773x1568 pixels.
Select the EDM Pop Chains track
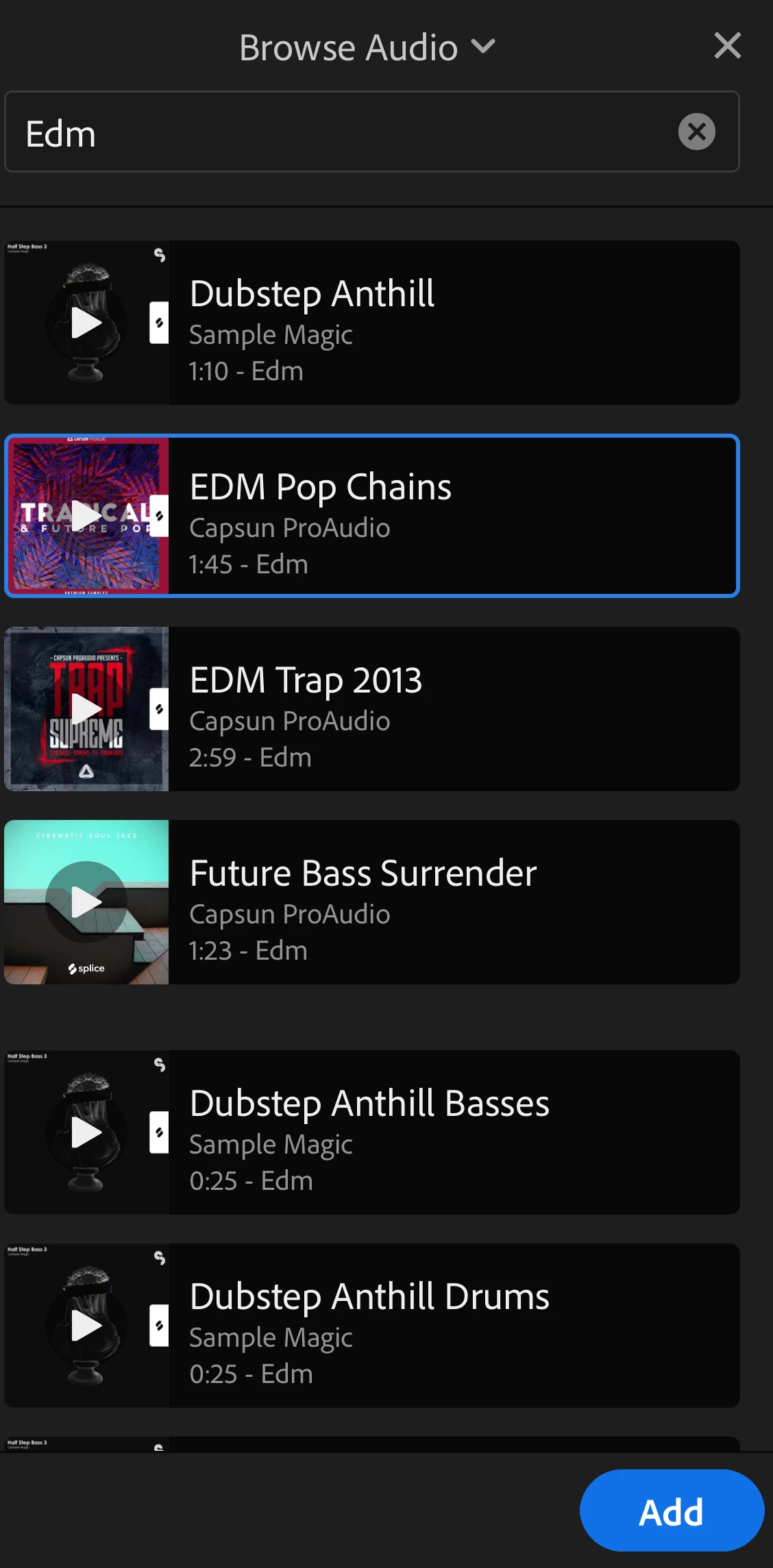[x=452, y=516]
